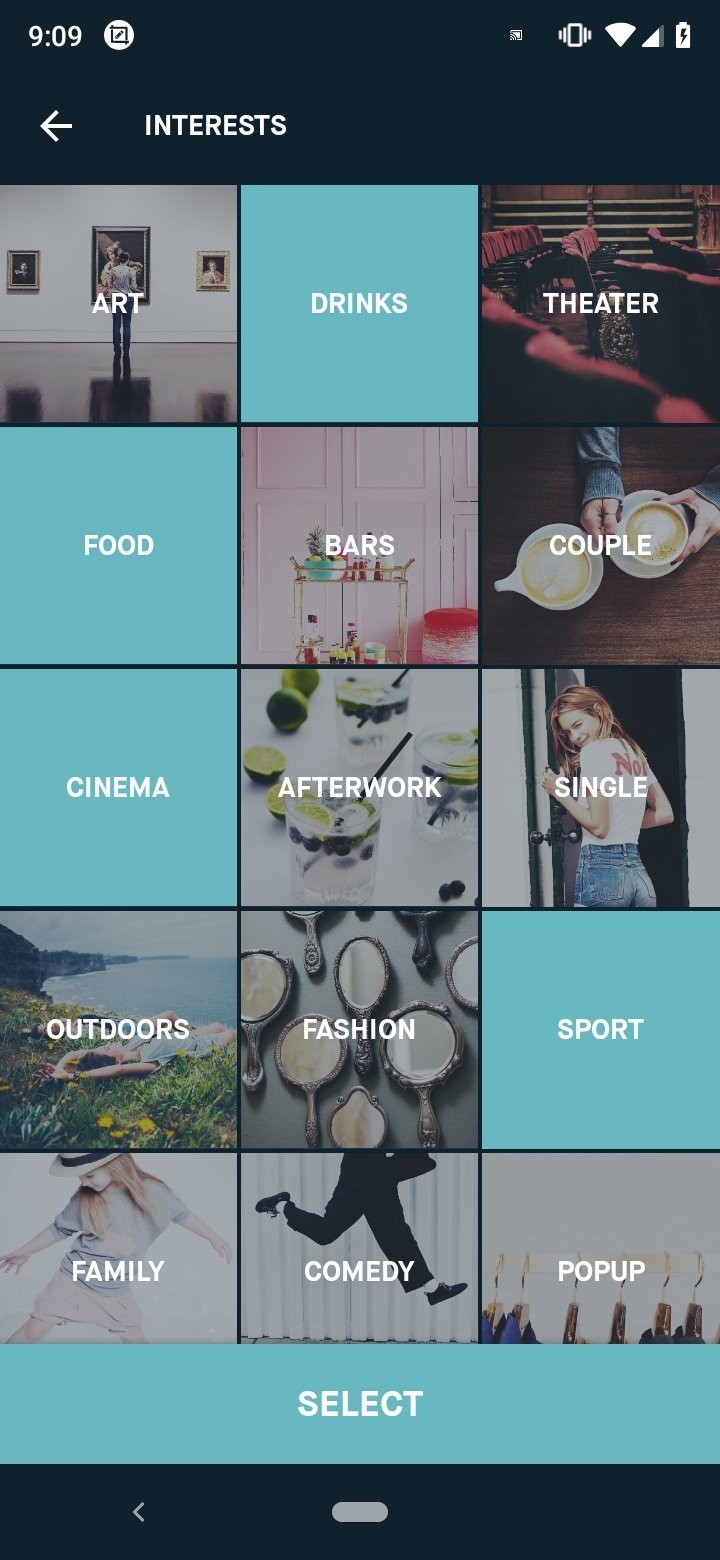This screenshot has height=1560, width=720.
Task: Select the Fashion interest tile
Action: click(x=359, y=1030)
